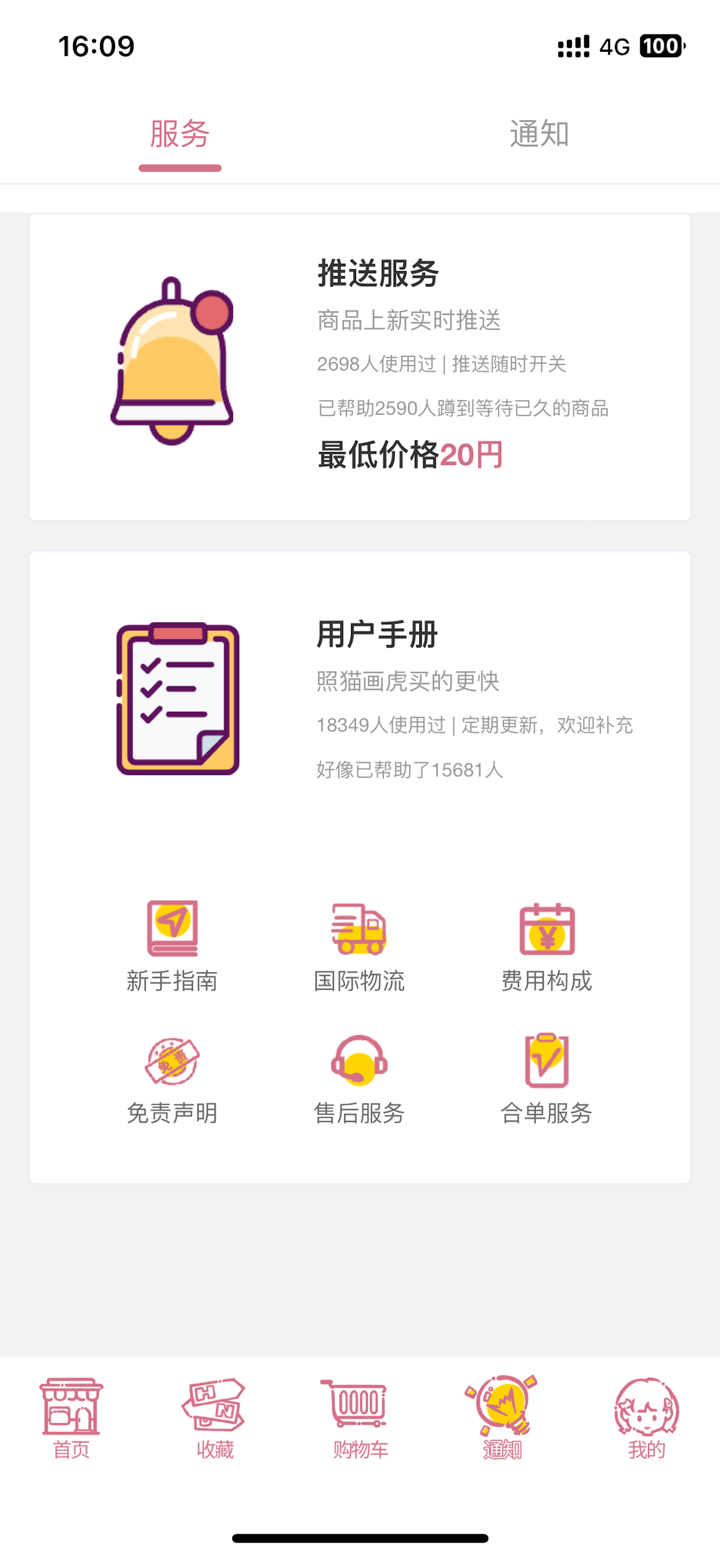Screen dimensions: 720x1558
Task: Open 费用构成 fee structure calendar icon
Action: point(546,927)
